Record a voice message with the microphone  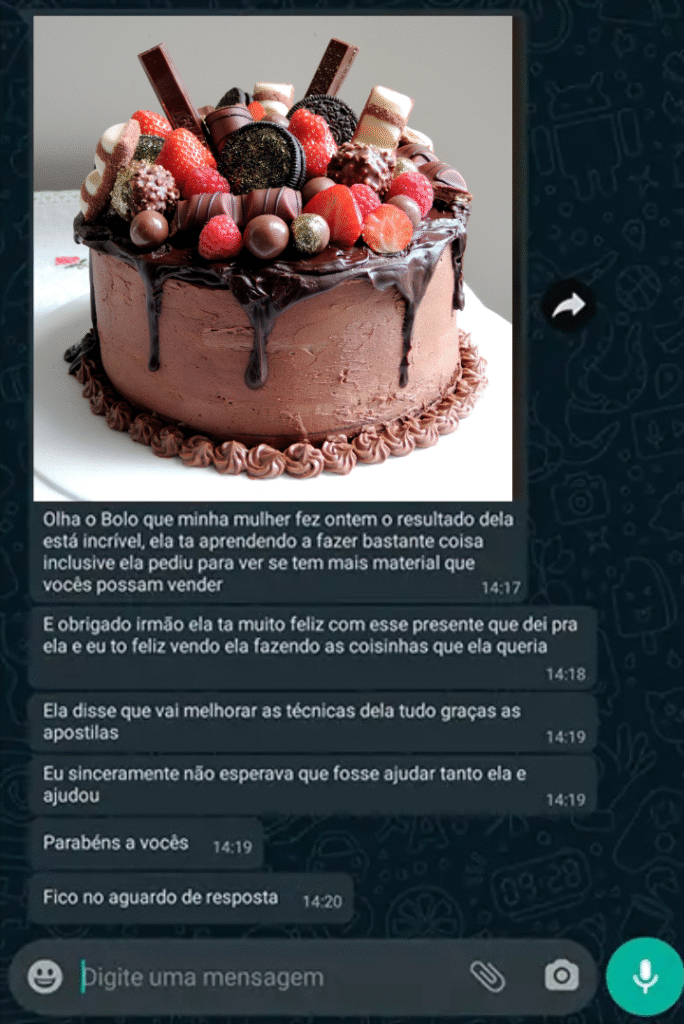pos(644,976)
